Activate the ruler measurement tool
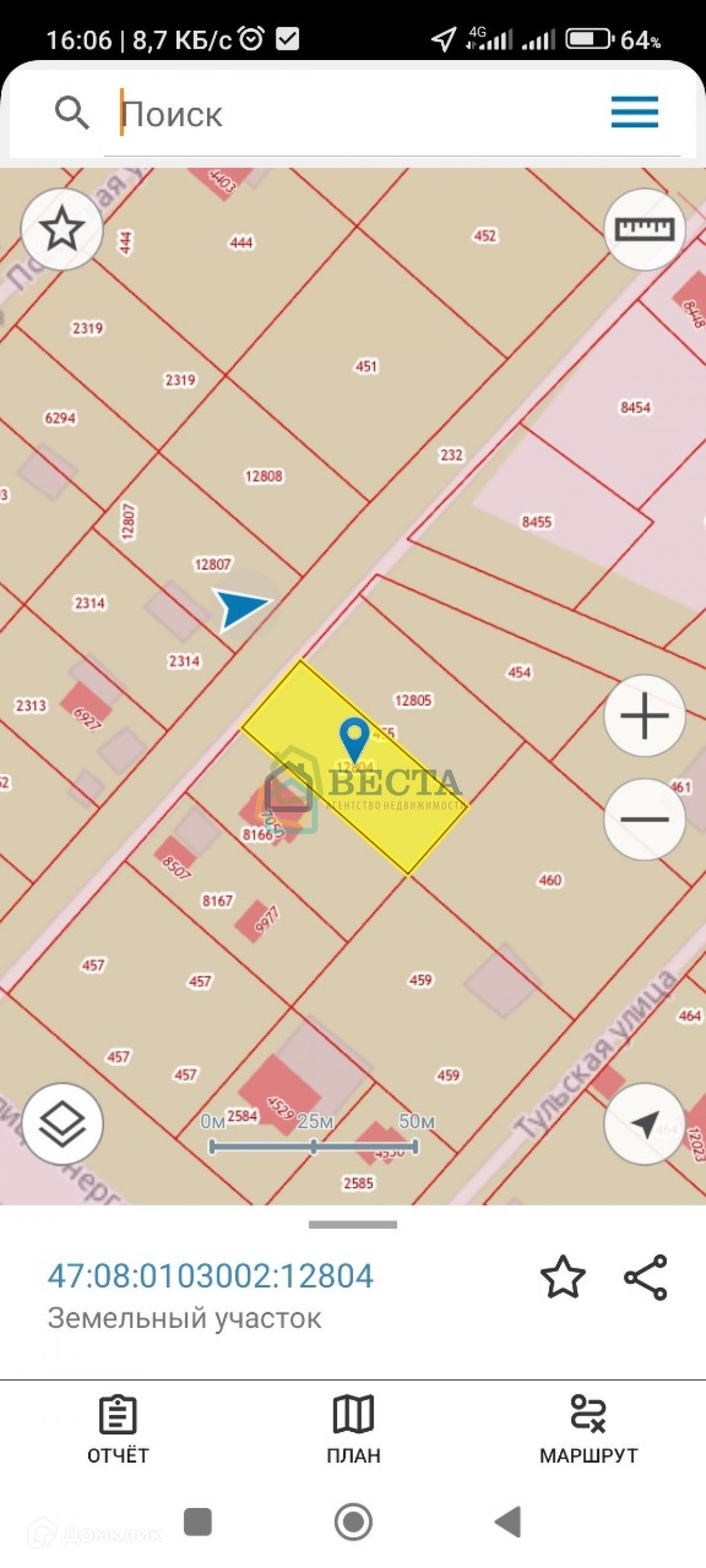706x1568 pixels. (644, 229)
